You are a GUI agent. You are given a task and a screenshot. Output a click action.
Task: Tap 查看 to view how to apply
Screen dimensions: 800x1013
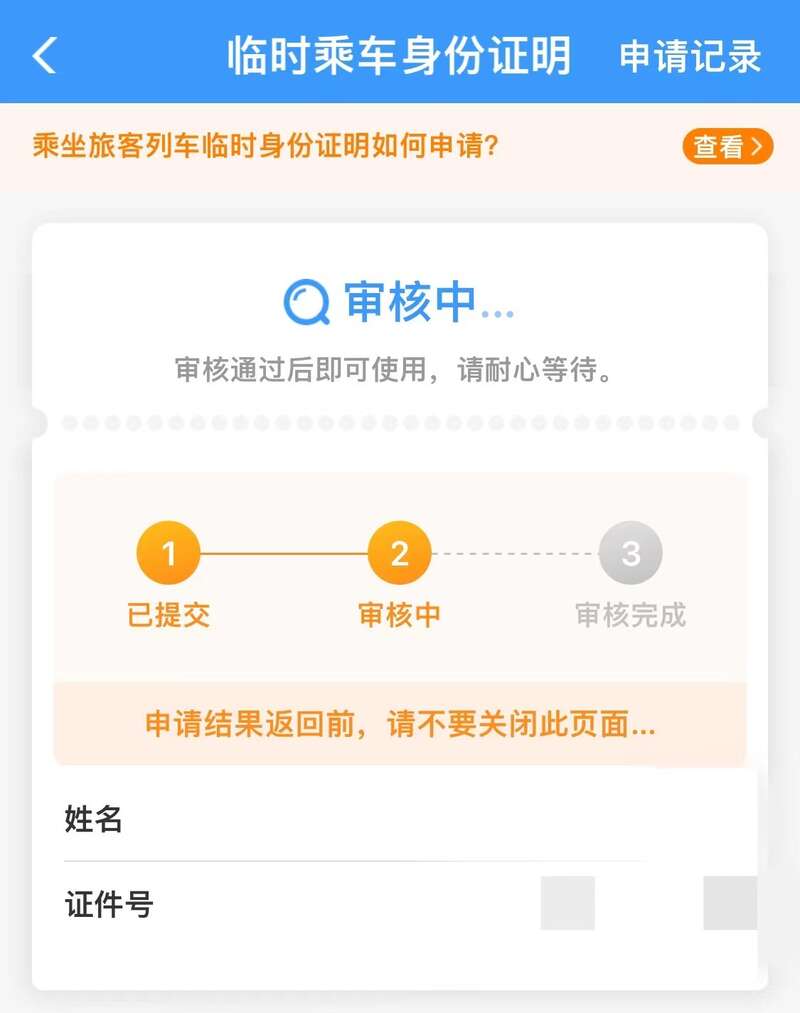pyautogui.click(x=728, y=147)
